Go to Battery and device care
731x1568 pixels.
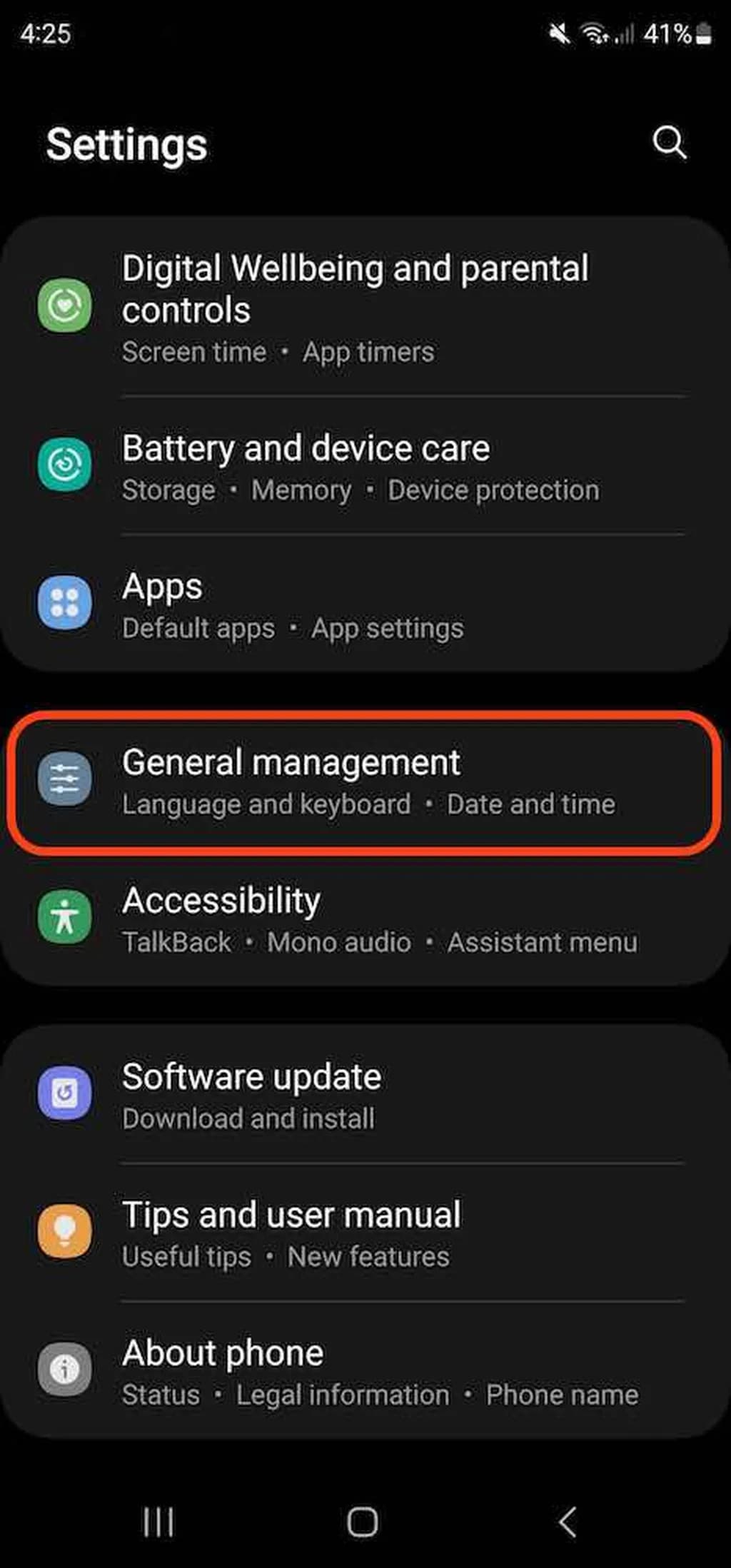(306, 466)
